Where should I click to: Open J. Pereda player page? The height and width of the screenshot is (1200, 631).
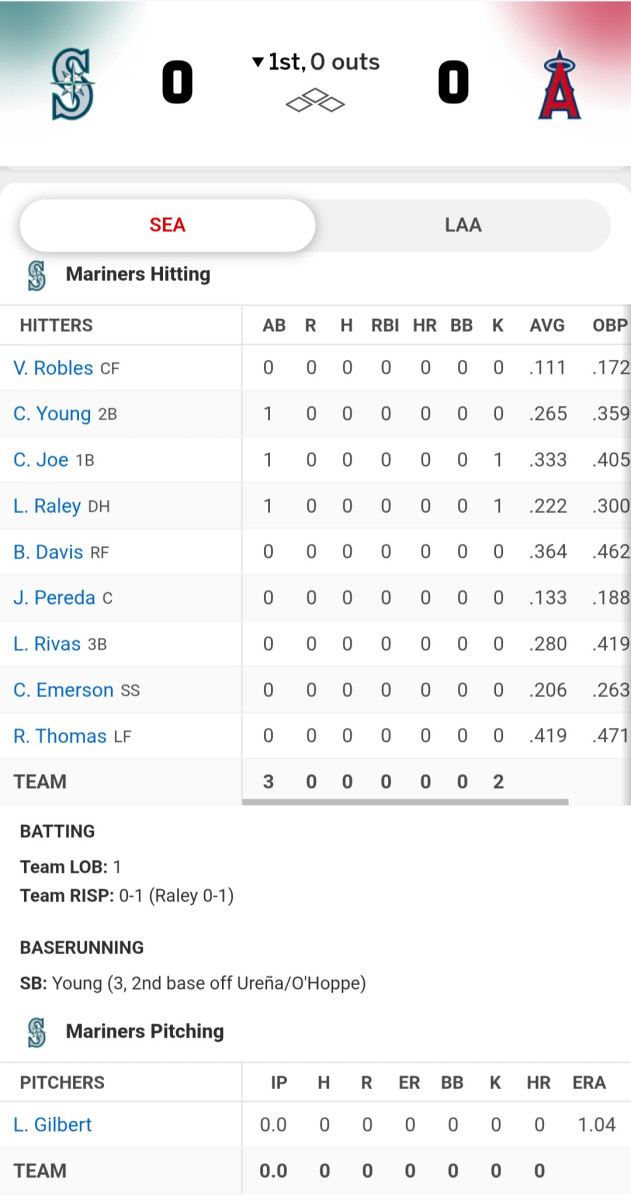pyautogui.click(x=54, y=598)
